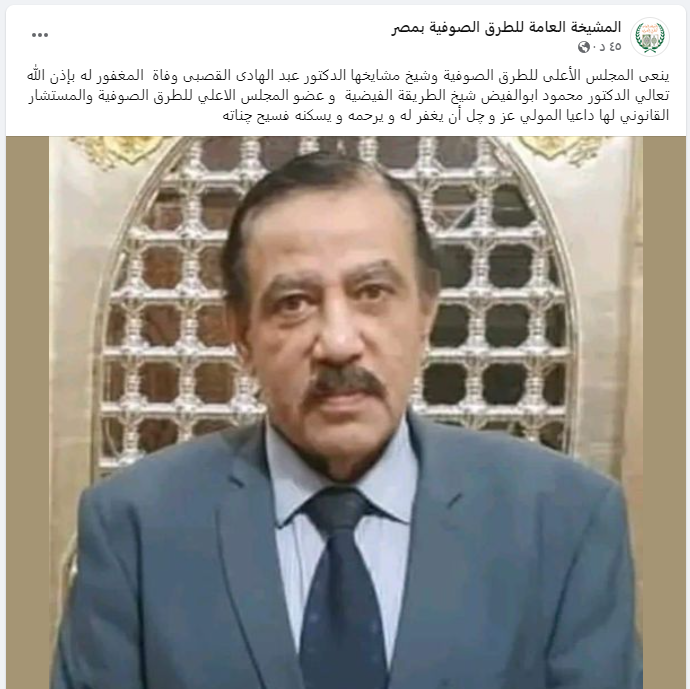This screenshot has height=689, width=690.
Task: Open the post's three-dot options menu
Action: pos(40,35)
